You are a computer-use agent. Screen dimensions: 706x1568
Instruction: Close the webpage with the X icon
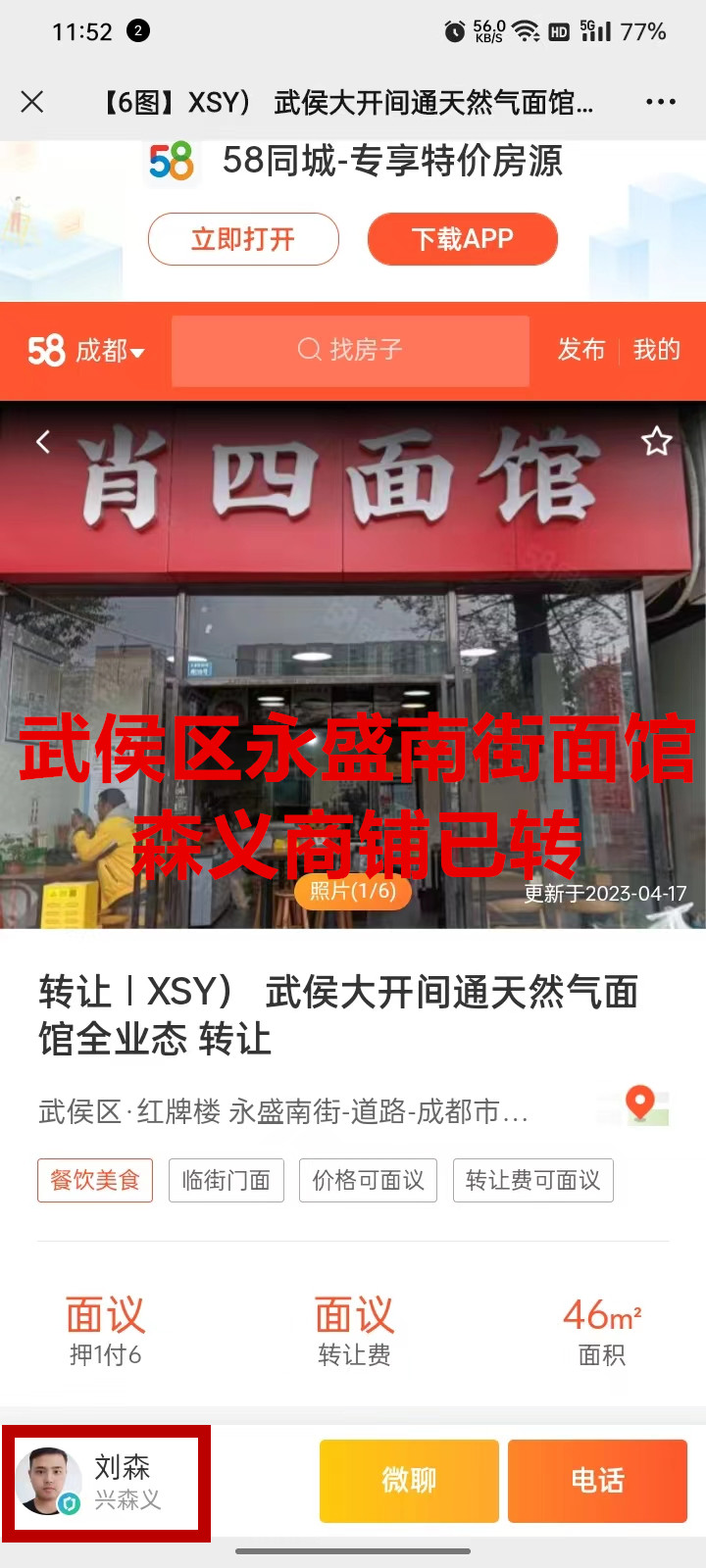pos(32,102)
